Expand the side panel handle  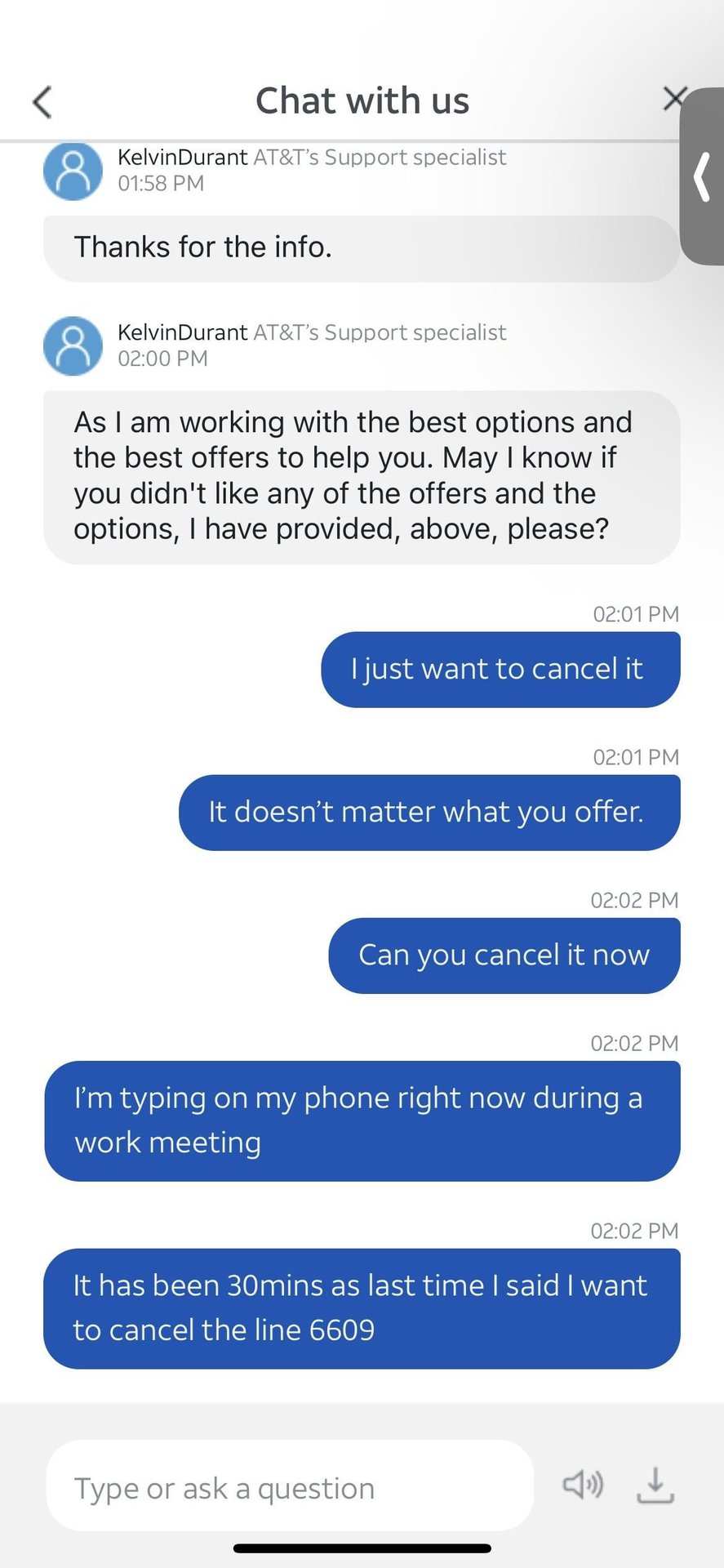pyautogui.click(x=702, y=176)
